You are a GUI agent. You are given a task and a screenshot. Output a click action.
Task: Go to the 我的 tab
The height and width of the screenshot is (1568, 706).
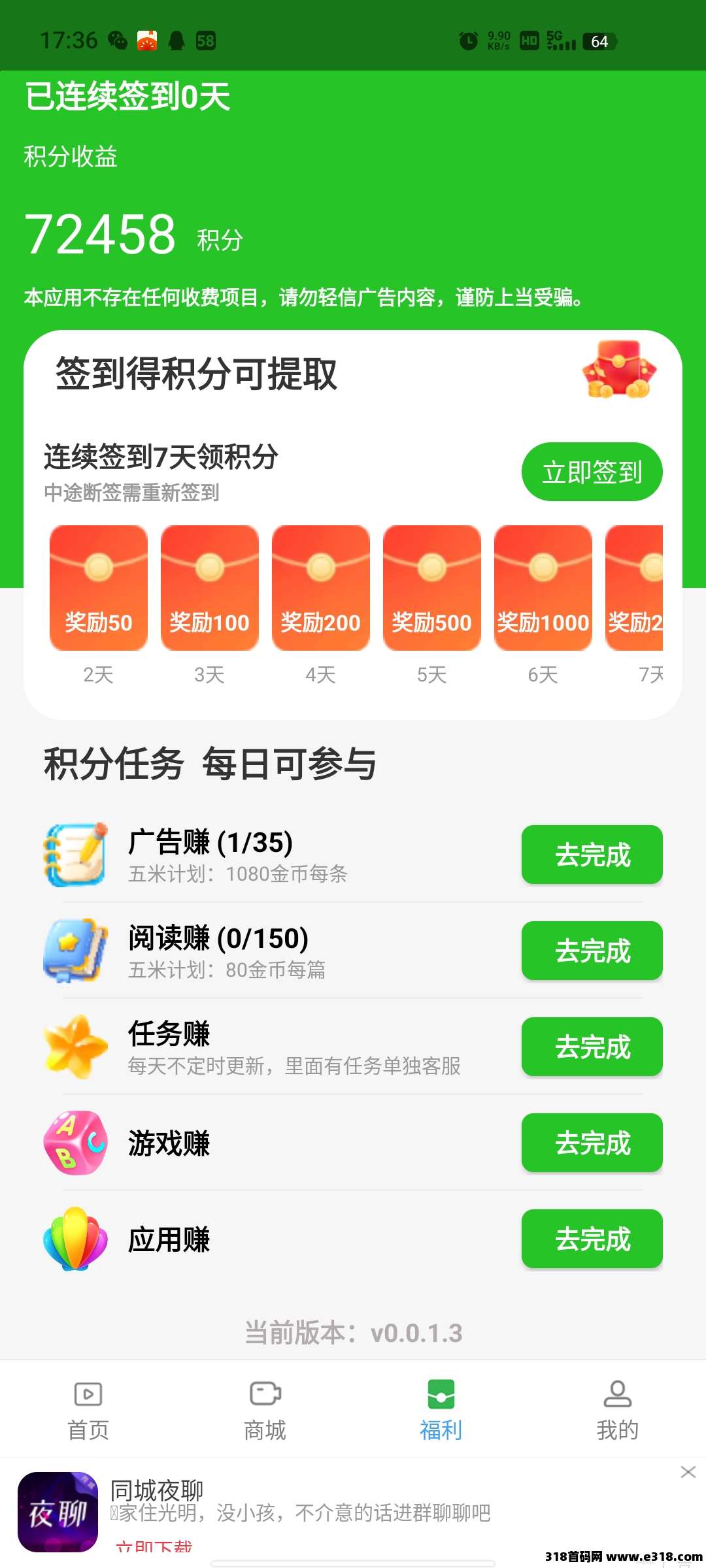click(617, 1410)
